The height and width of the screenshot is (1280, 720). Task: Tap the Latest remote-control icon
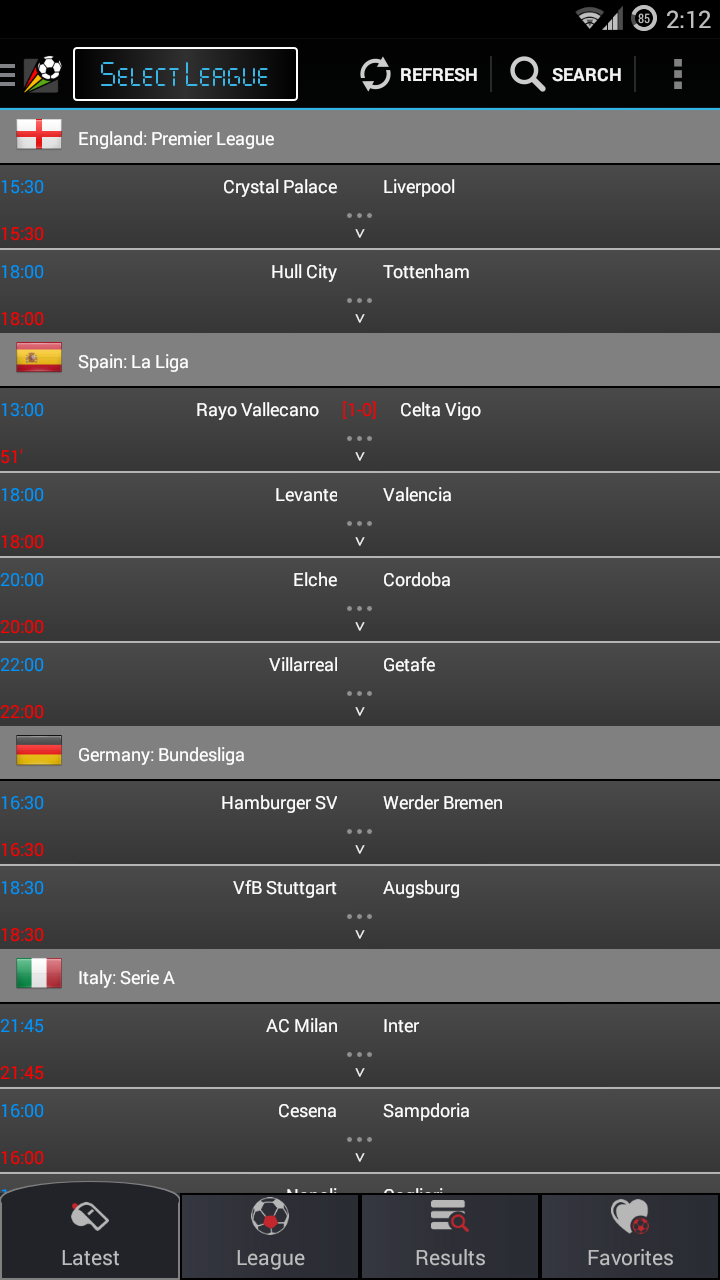90,1218
